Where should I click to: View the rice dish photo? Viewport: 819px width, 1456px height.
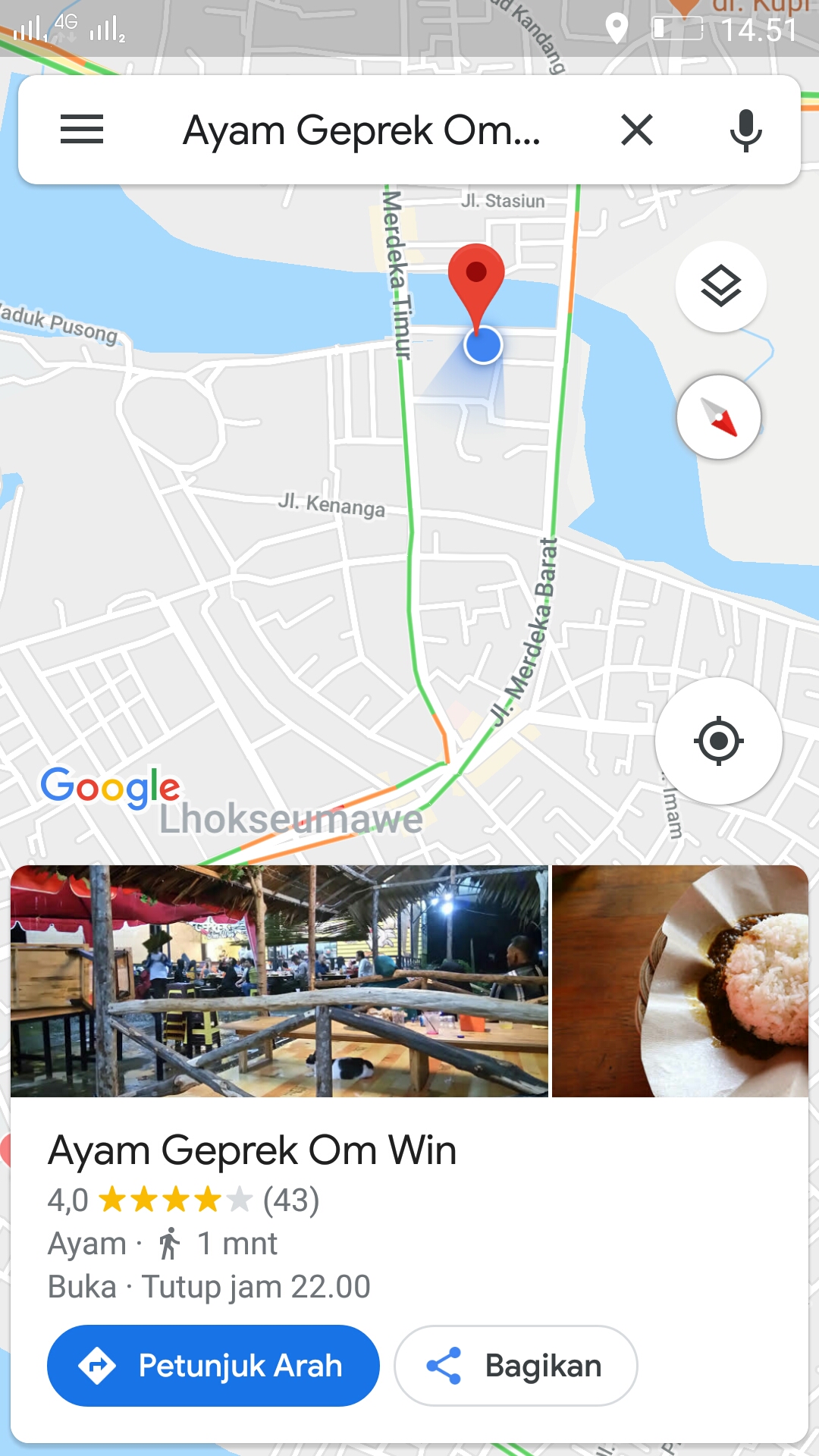[680, 981]
